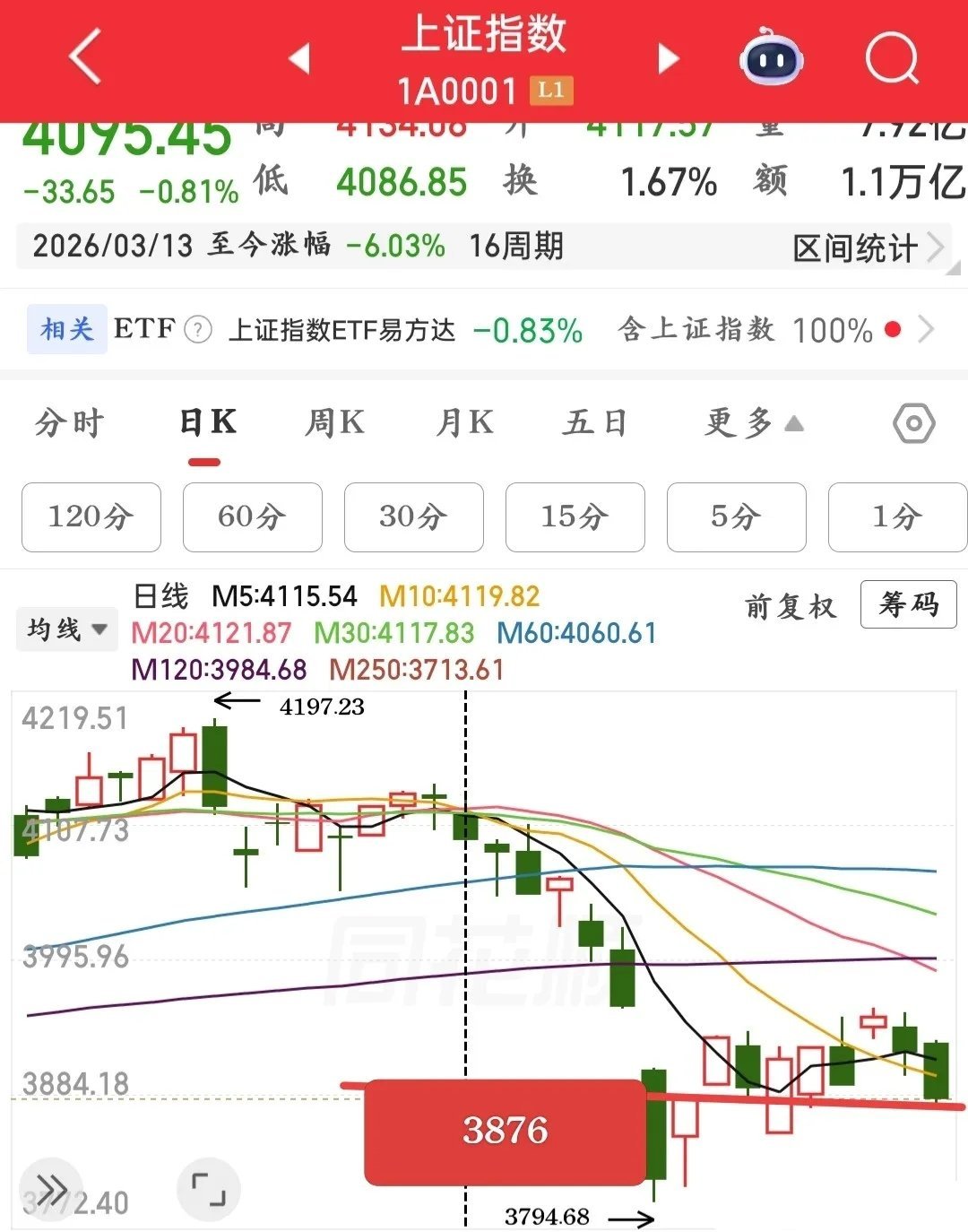This screenshot has height=1232, width=968.
Task: Select the 60分 interval
Action: pyautogui.click(x=252, y=517)
